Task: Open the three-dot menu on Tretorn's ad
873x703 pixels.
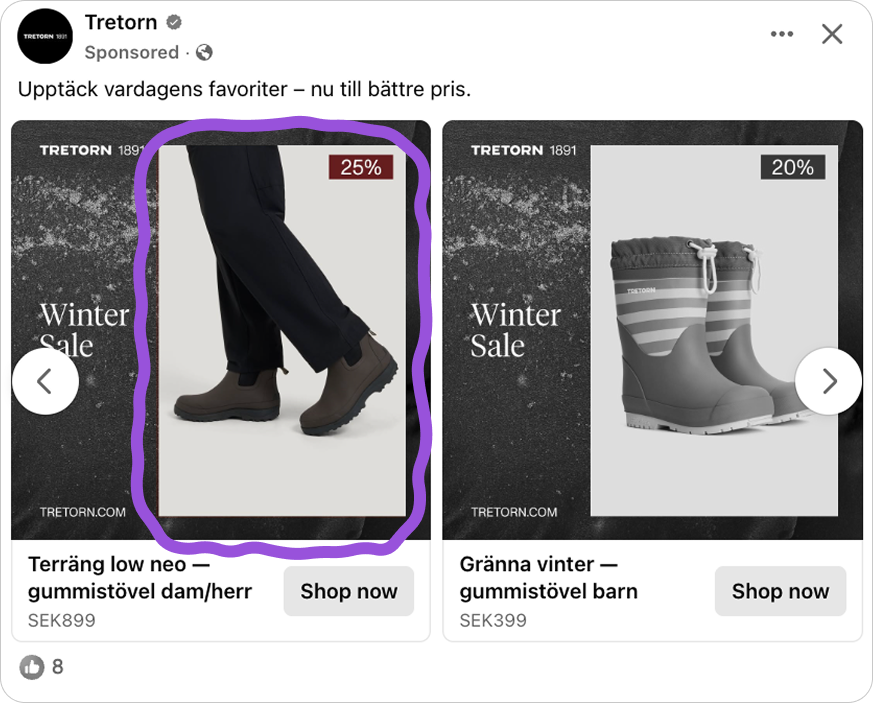Action: tap(782, 35)
